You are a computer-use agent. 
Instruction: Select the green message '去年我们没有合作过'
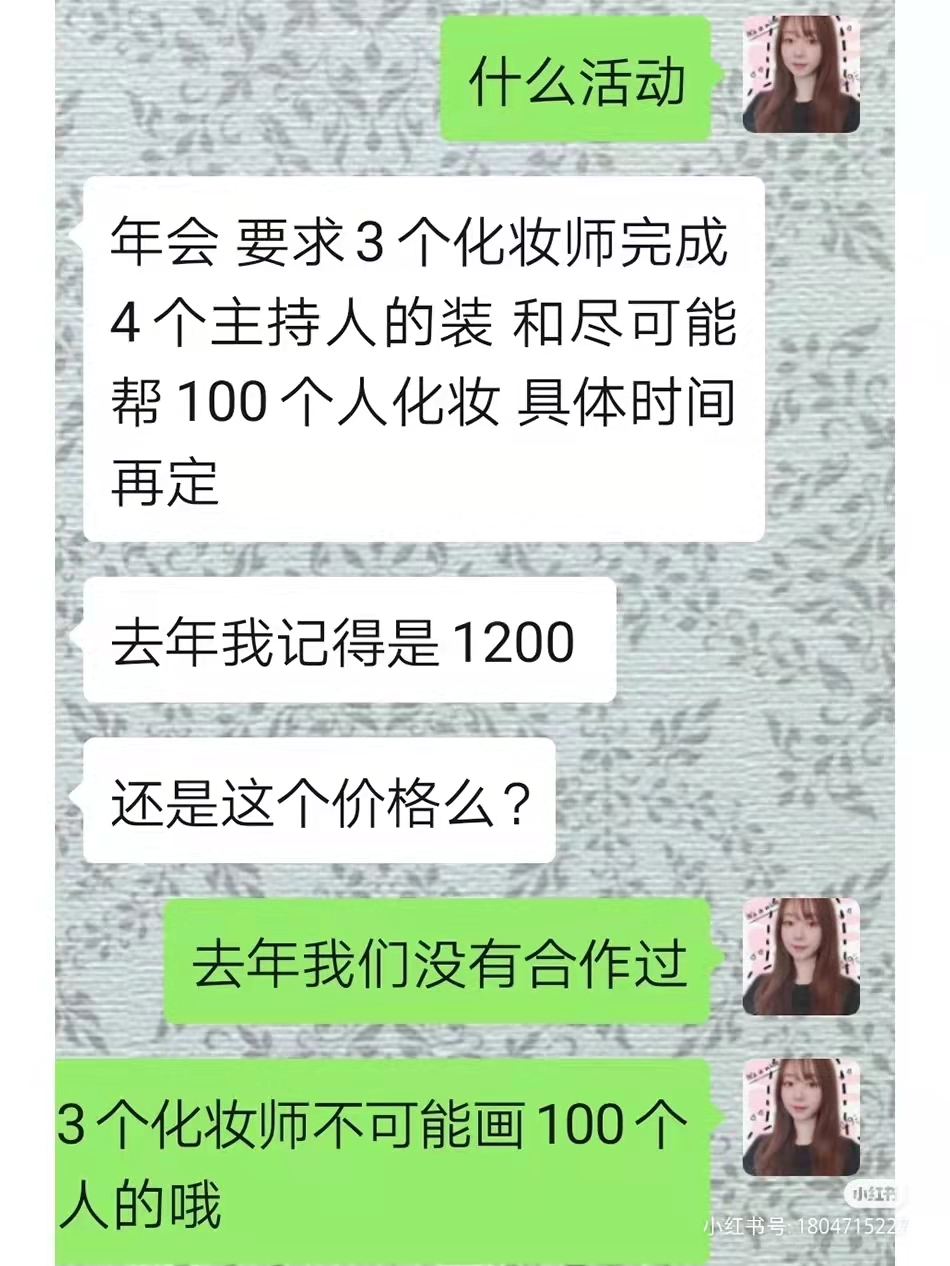click(445, 962)
